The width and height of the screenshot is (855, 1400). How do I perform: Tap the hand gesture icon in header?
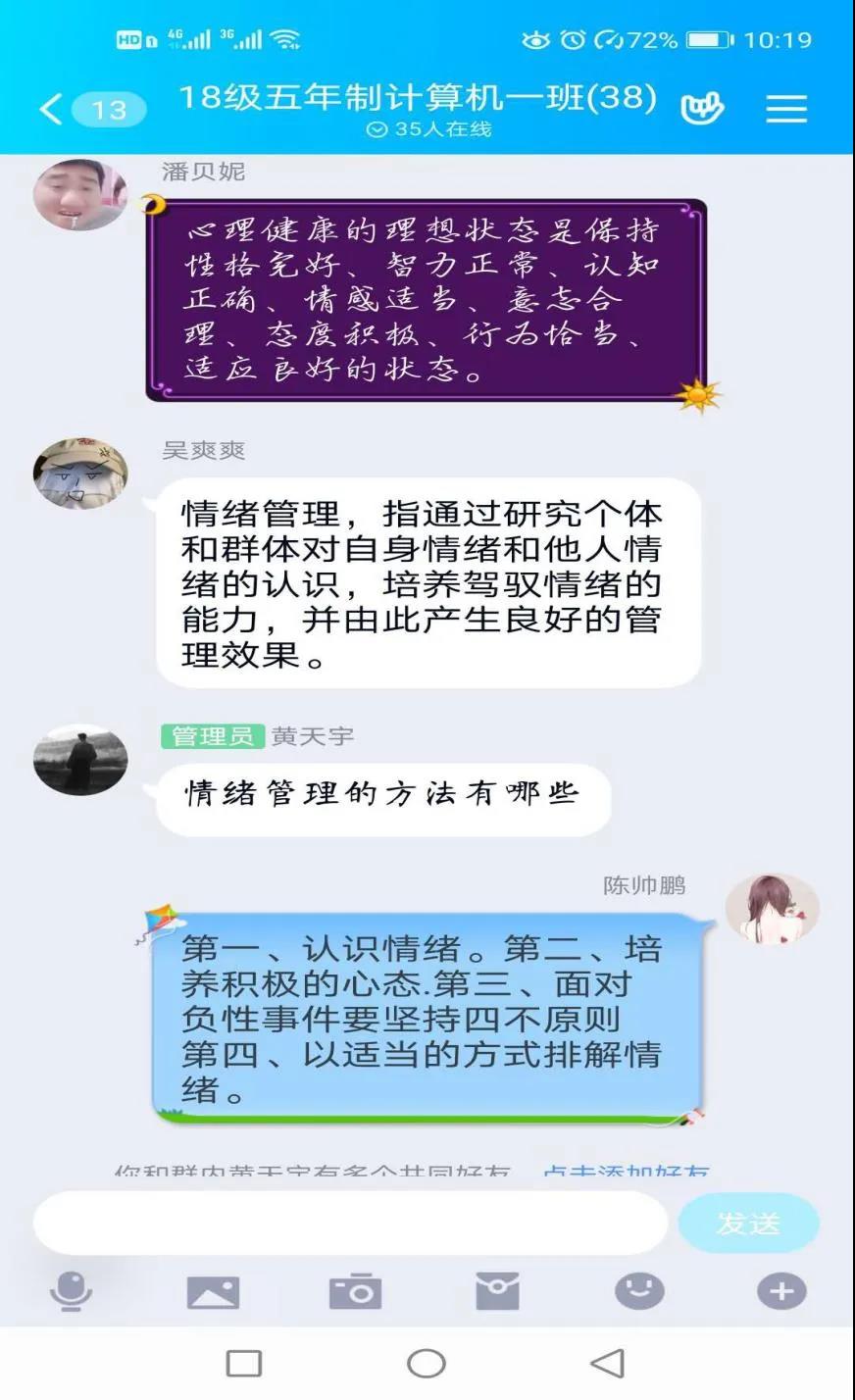pyautogui.click(x=702, y=108)
